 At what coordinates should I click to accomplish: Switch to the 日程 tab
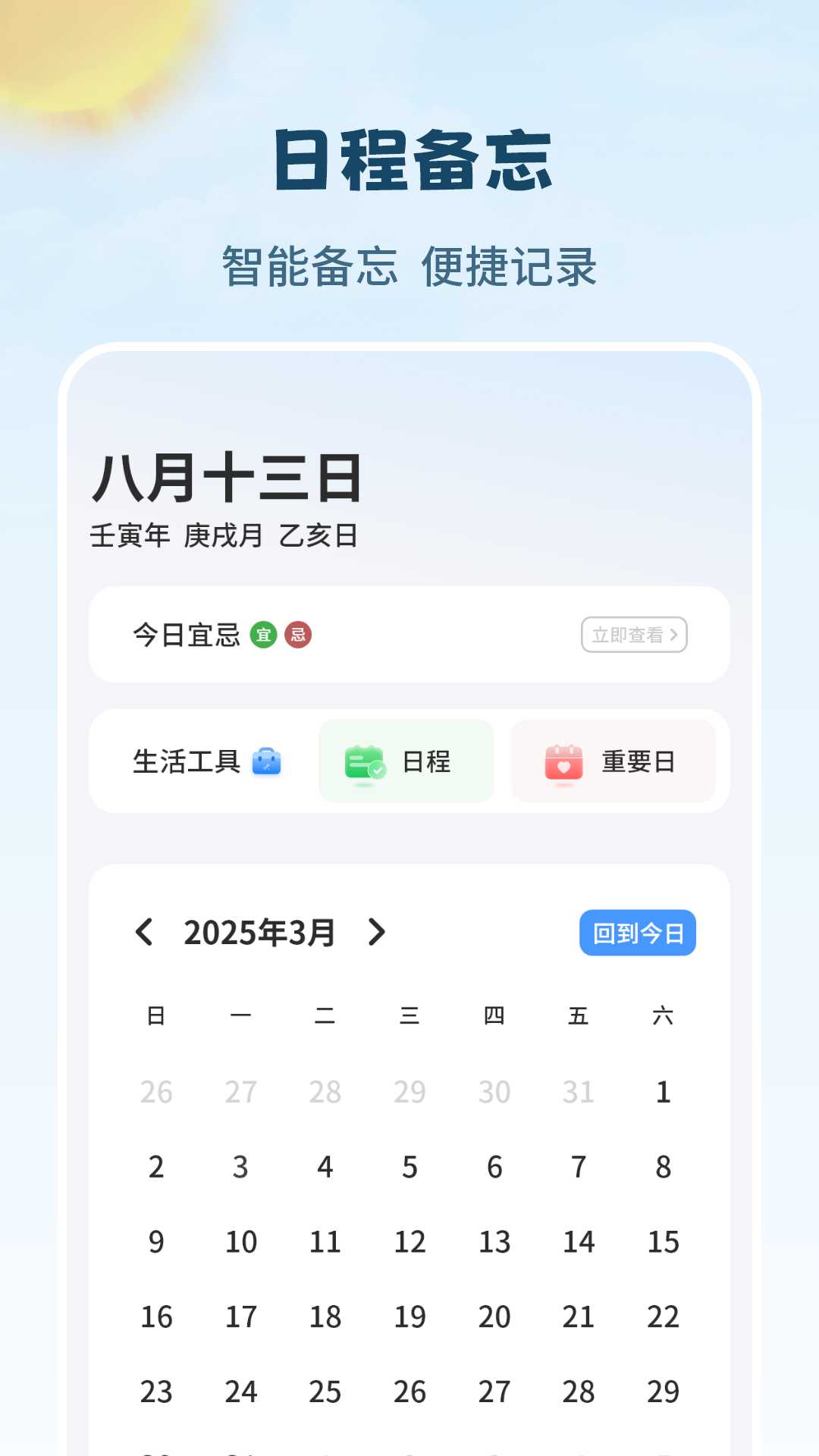pos(406,762)
